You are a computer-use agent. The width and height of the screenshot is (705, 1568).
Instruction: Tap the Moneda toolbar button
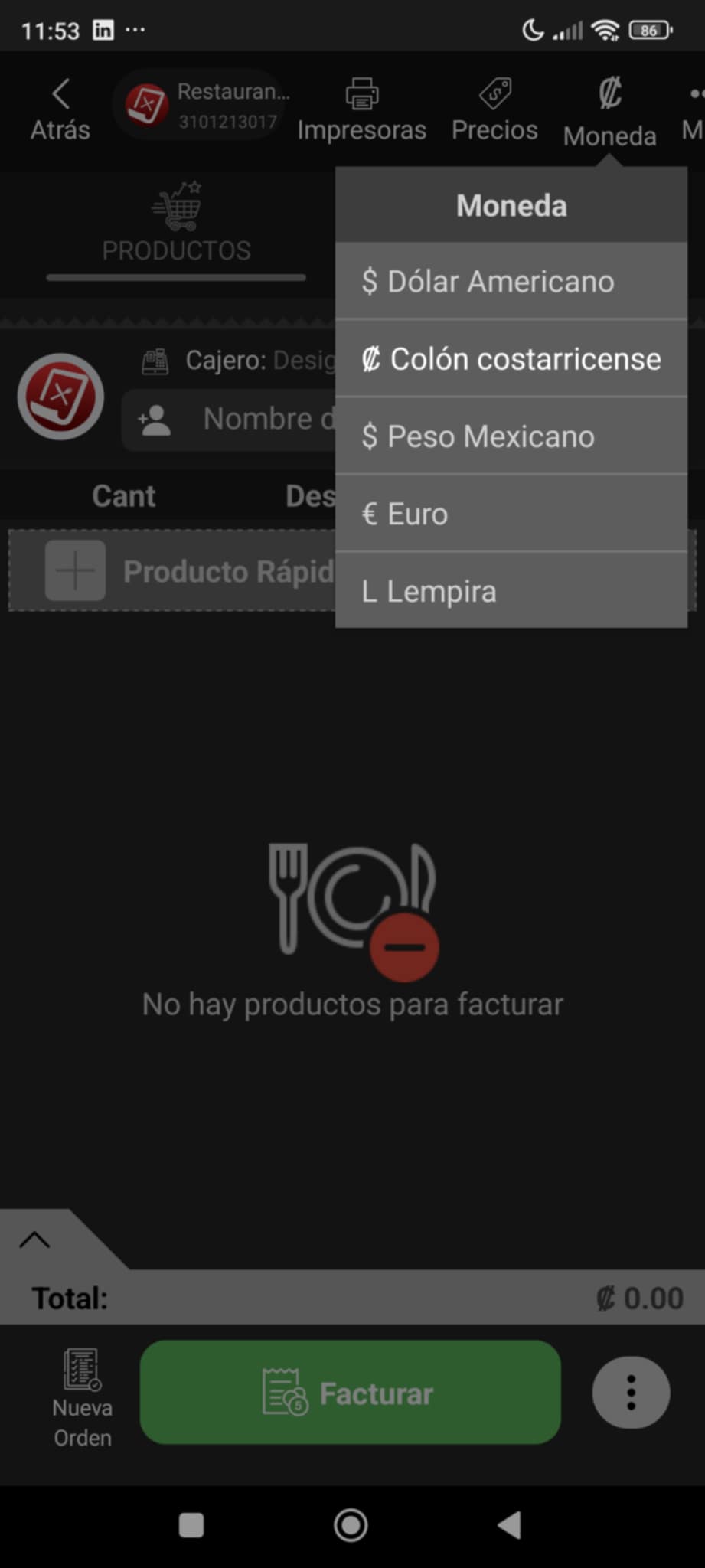(x=609, y=113)
